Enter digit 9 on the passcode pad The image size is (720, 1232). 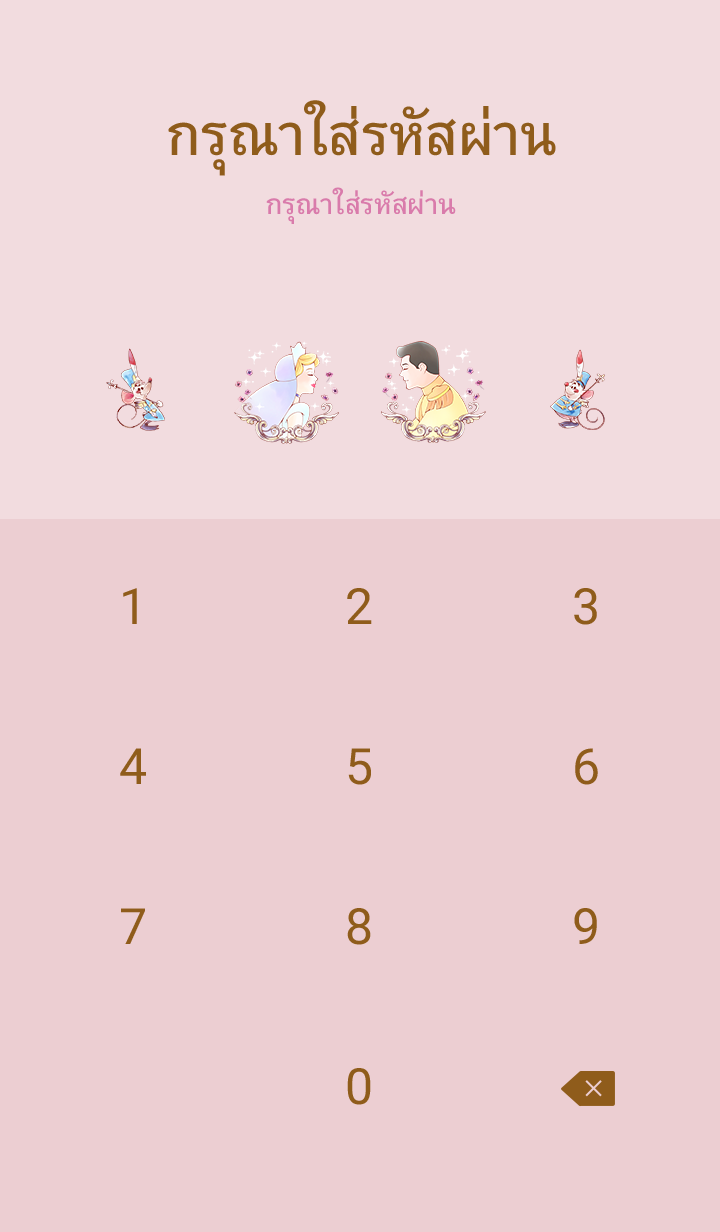pos(586,927)
